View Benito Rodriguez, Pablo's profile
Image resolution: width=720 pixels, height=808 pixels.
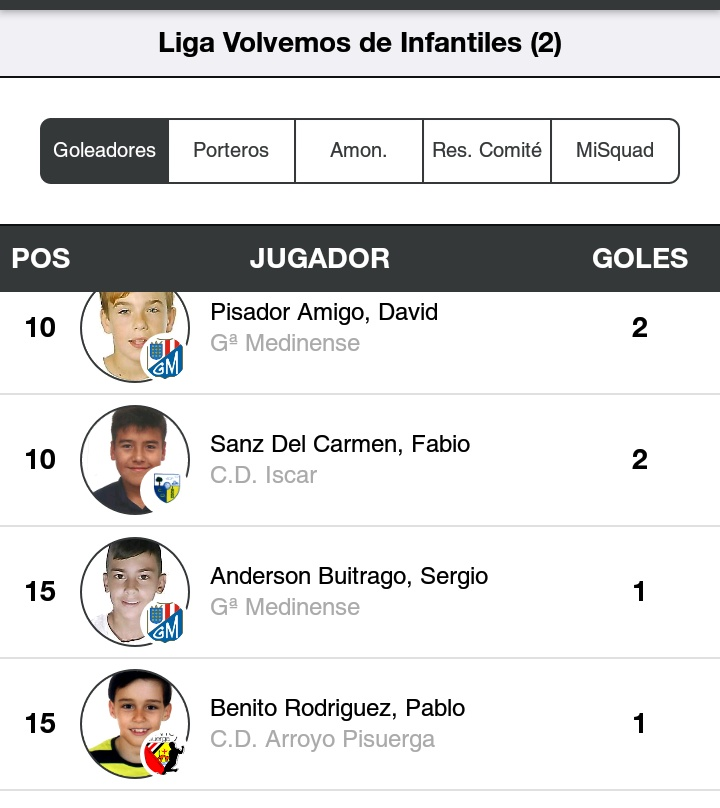337,708
